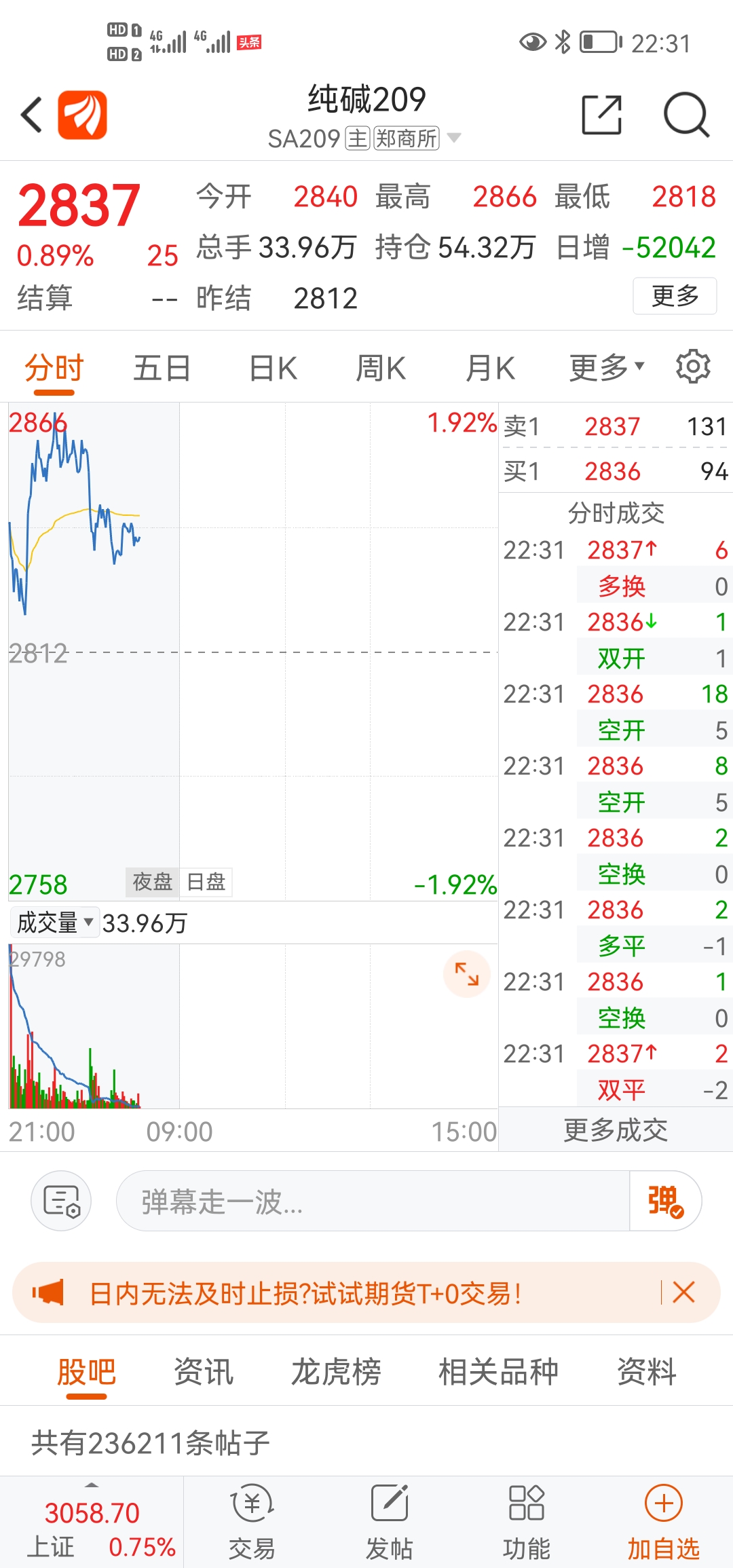Open 更多成交 for more trades
733x1568 pixels.
[616, 1130]
